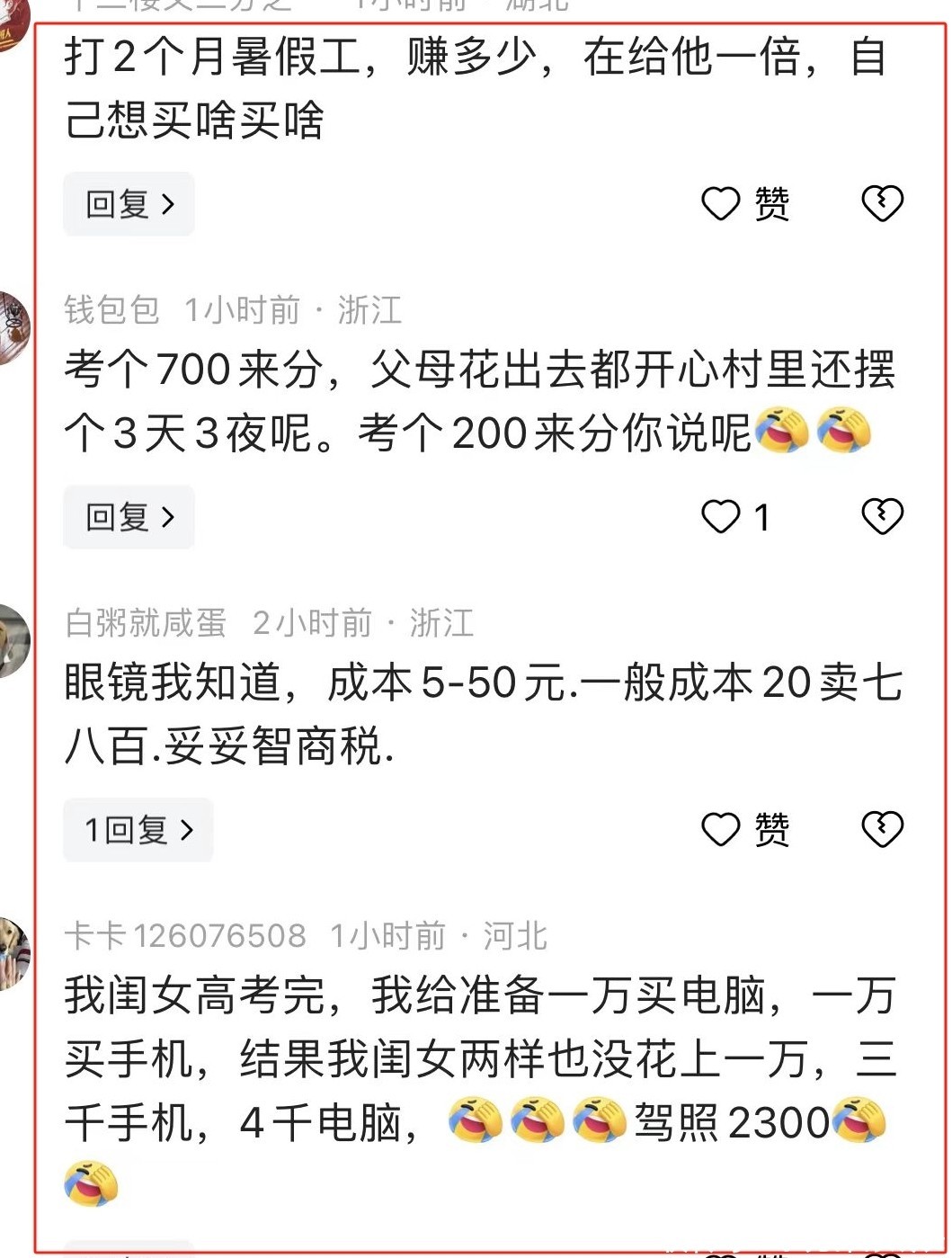Open 白粥就咸蛋's profile from the username
The width and height of the screenshot is (952, 1258).
pyautogui.click(x=146, y=623)
